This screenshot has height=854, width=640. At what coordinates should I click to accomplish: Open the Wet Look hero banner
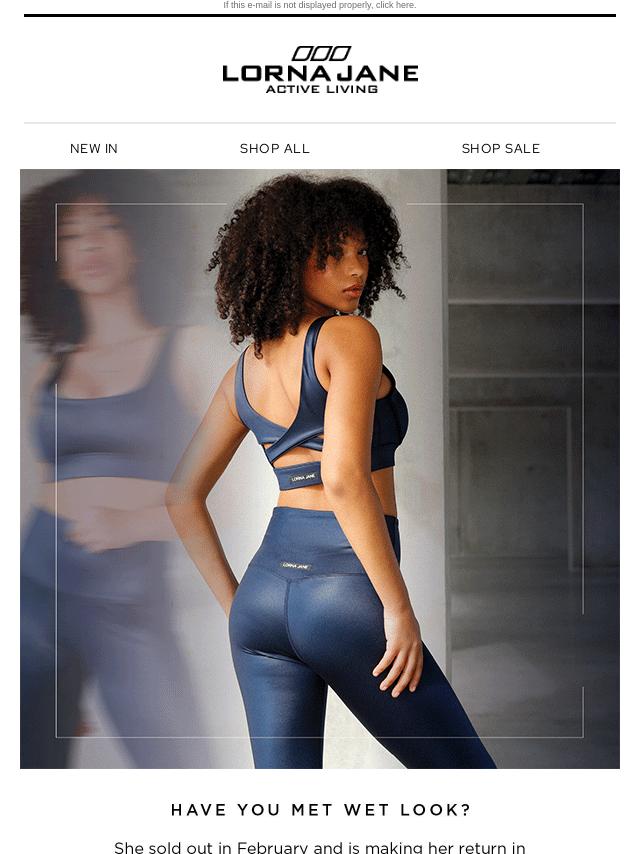click(320, 468)
